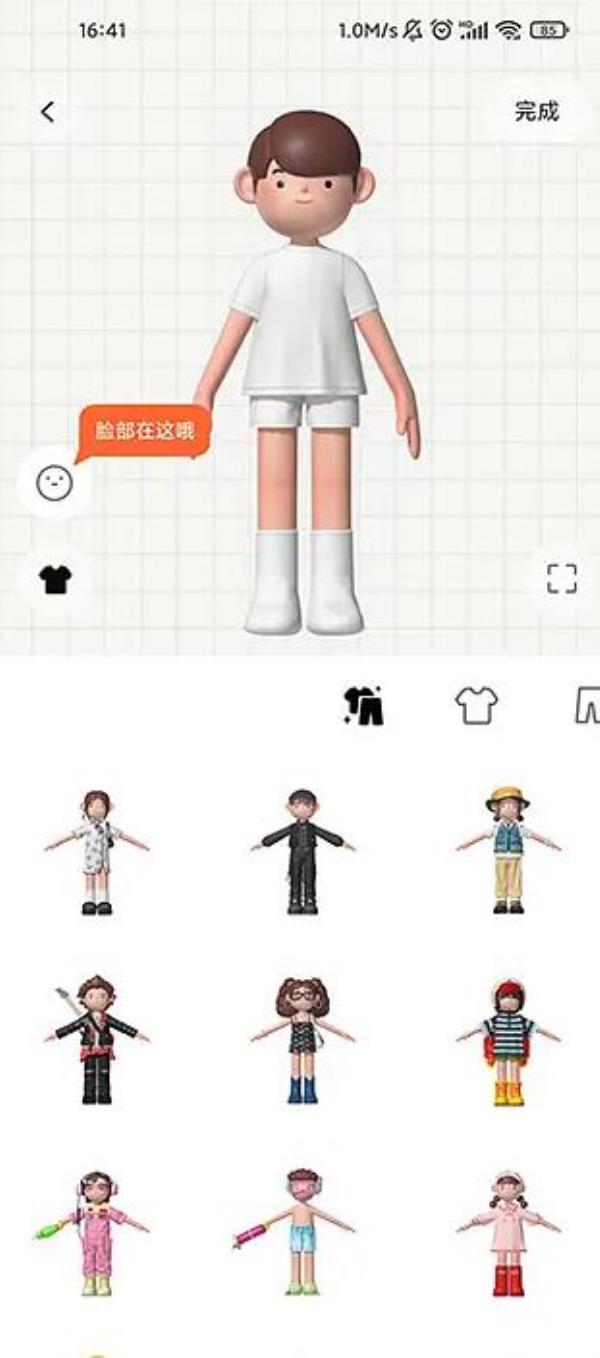This screenshot has width=600, height=1358.
Task: Choose the white floral outfit avatar
Action: [x=96, y=851]
